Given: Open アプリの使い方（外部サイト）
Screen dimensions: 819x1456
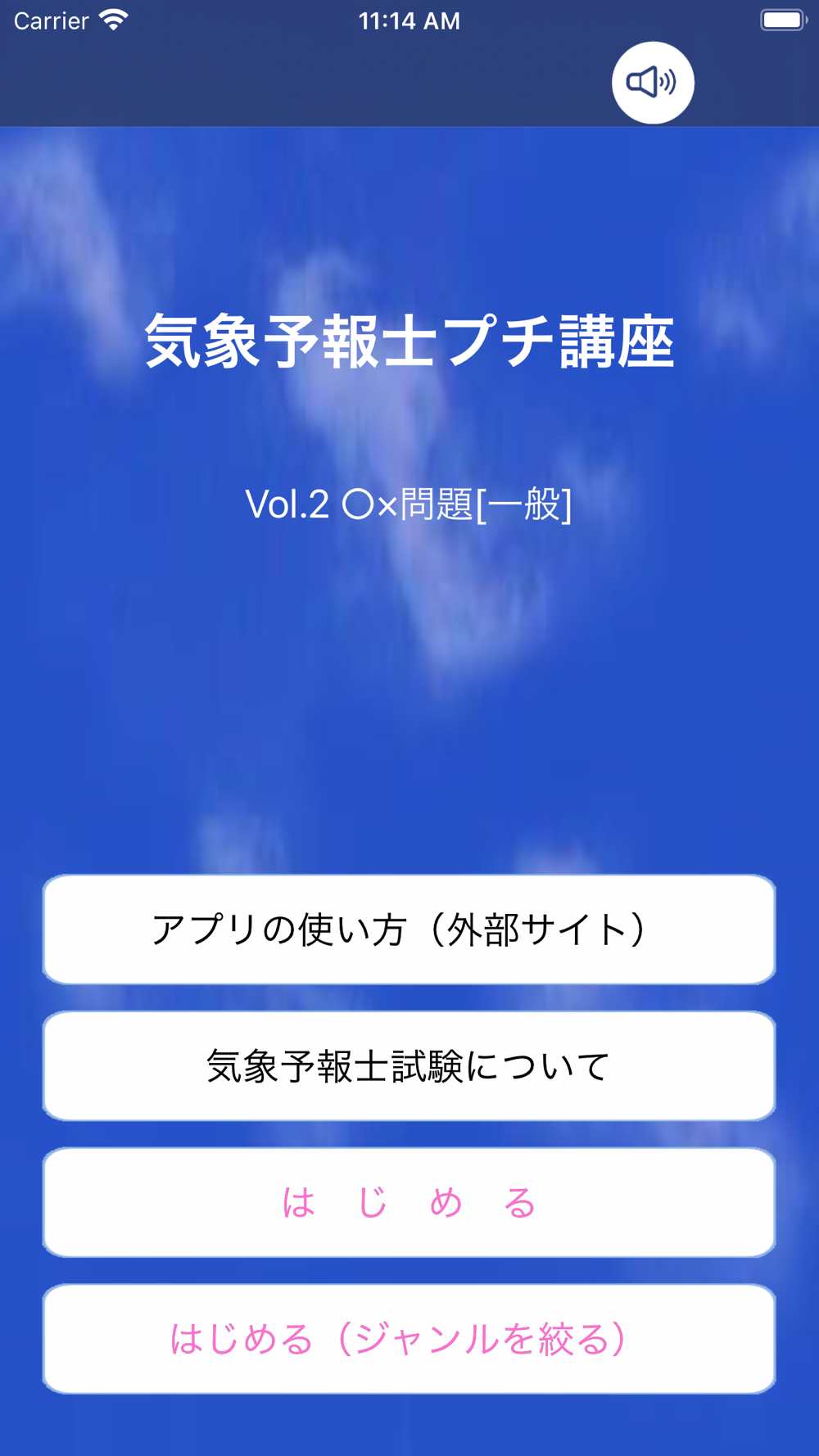Looking at the screenshot, I should click(x=409, y=929).
